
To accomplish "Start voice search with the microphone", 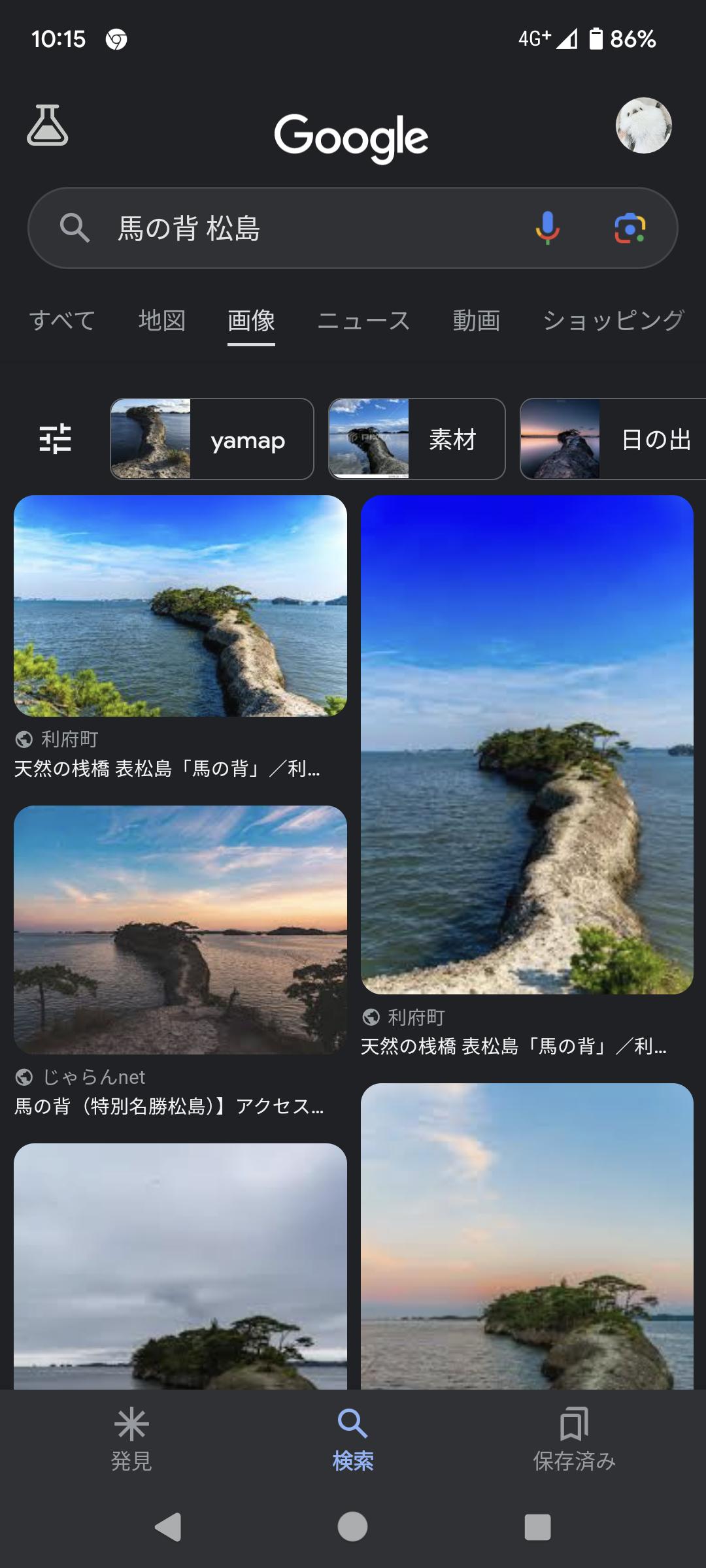I will (x=547, y=228).
